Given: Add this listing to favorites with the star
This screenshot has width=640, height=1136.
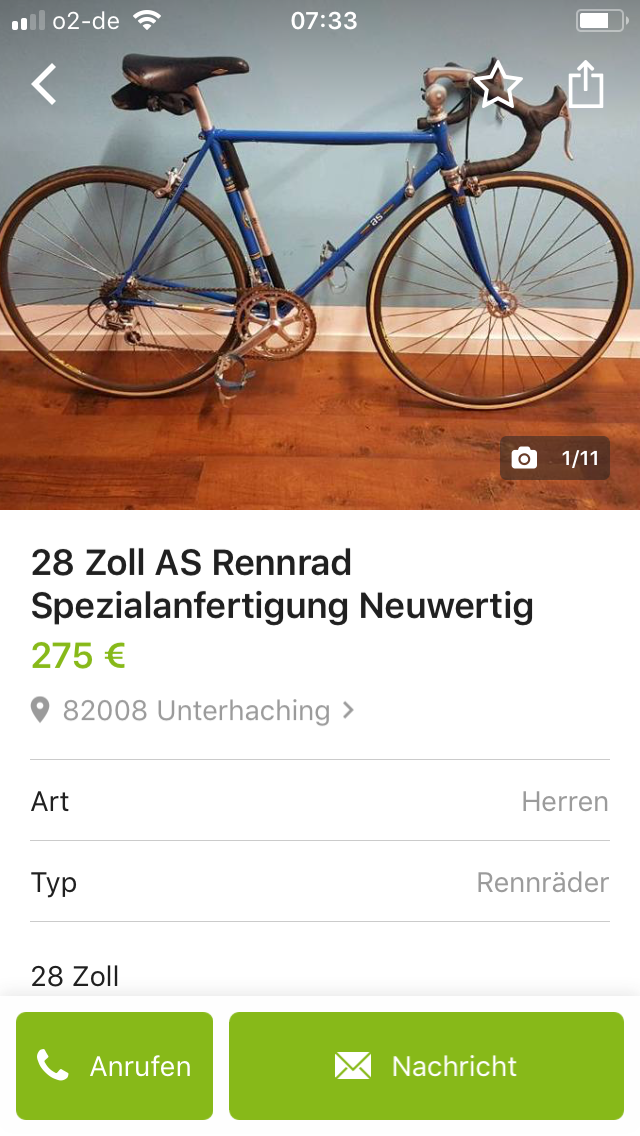Looking at the screenshot, I should pos(497,84).
